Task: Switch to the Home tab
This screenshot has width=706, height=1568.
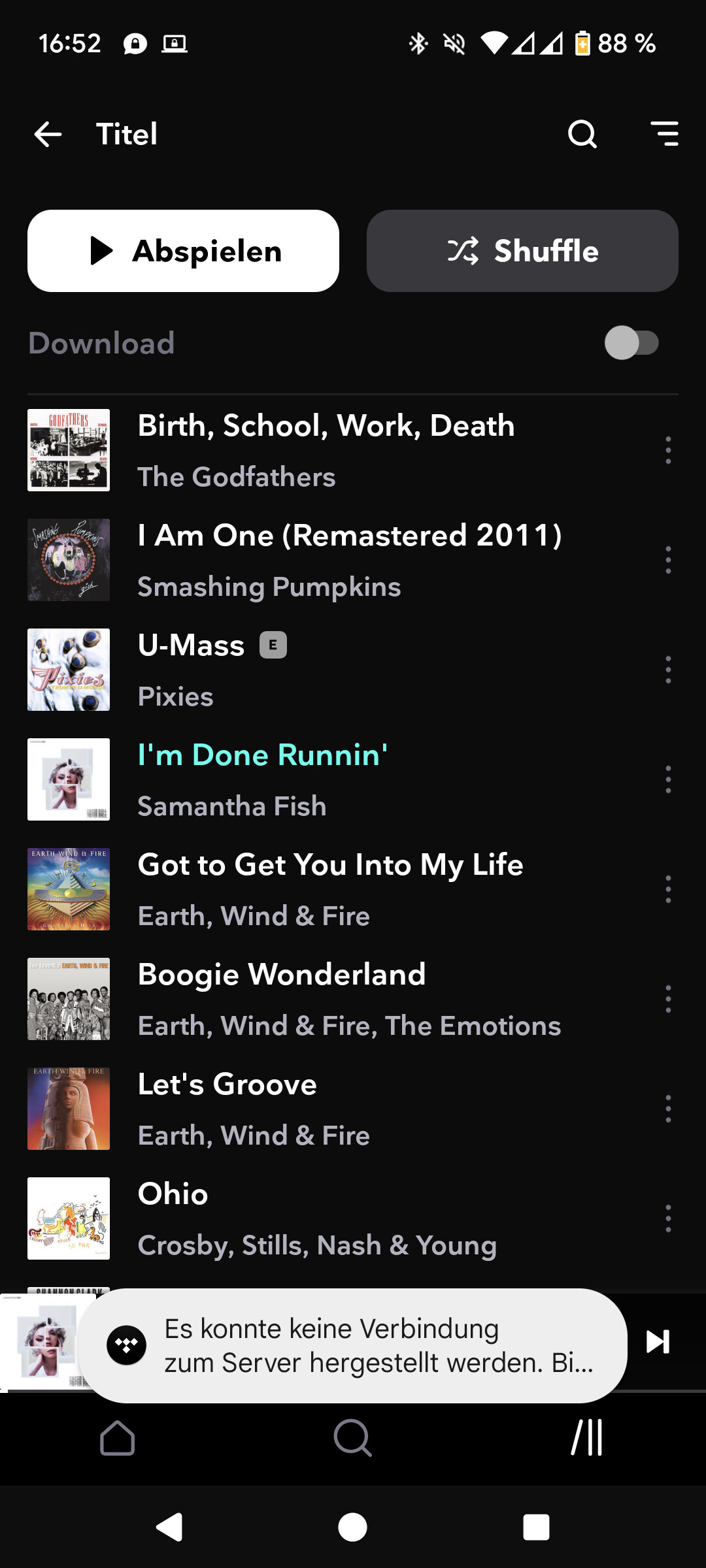Action: (118, 1438)
